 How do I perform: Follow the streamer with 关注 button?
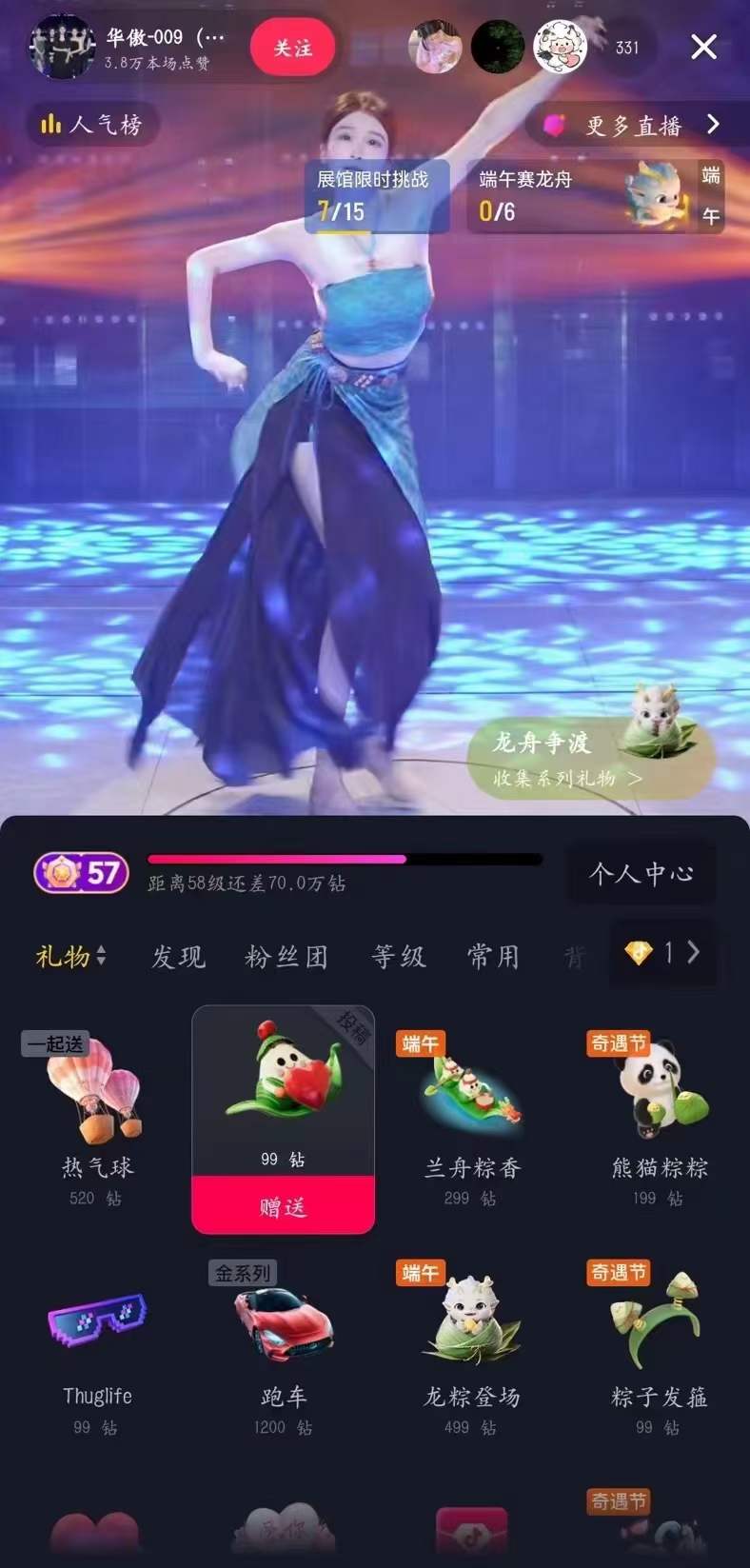(x=292, y=48)
